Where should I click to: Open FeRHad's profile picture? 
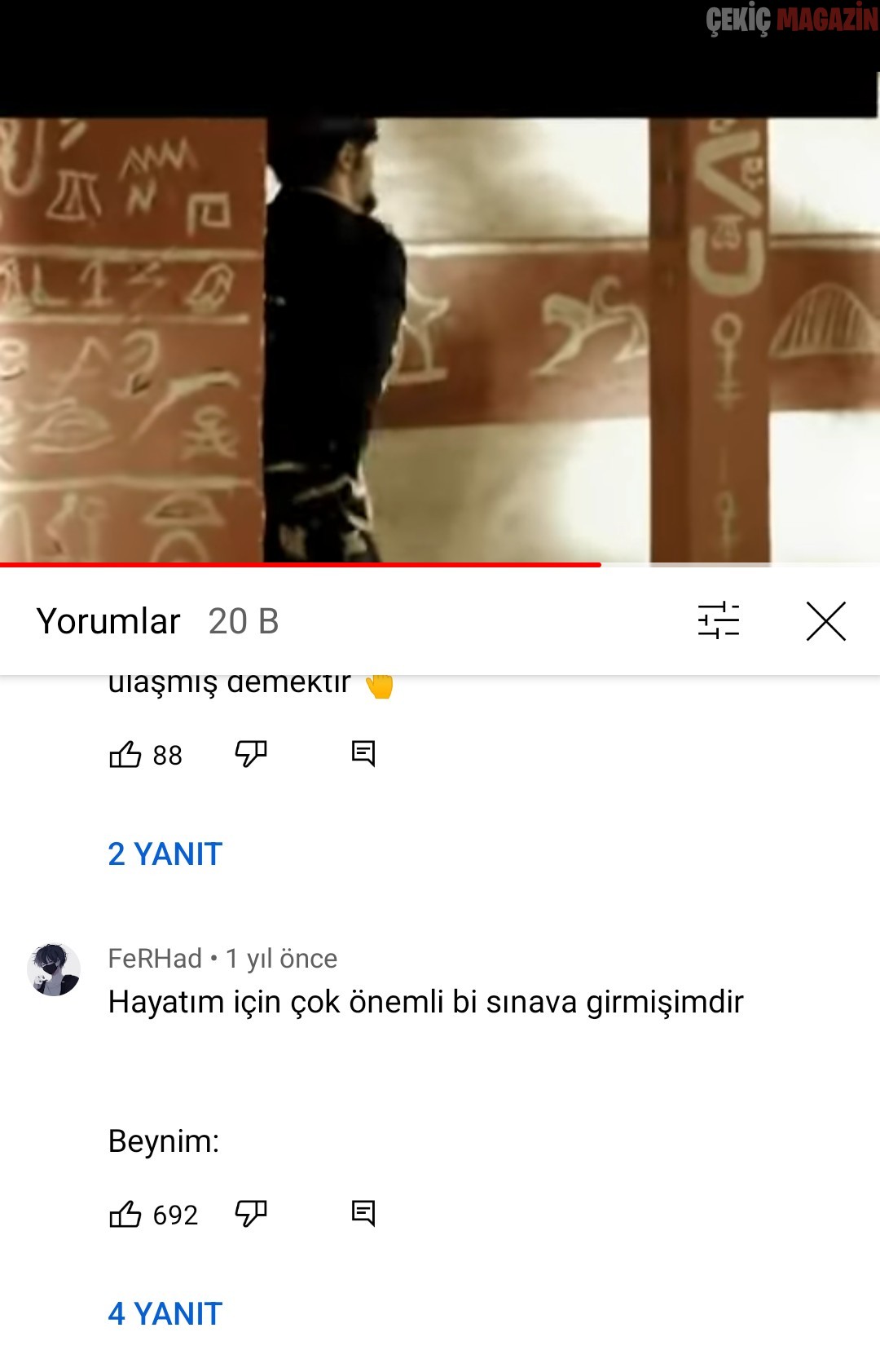[54, 970]
